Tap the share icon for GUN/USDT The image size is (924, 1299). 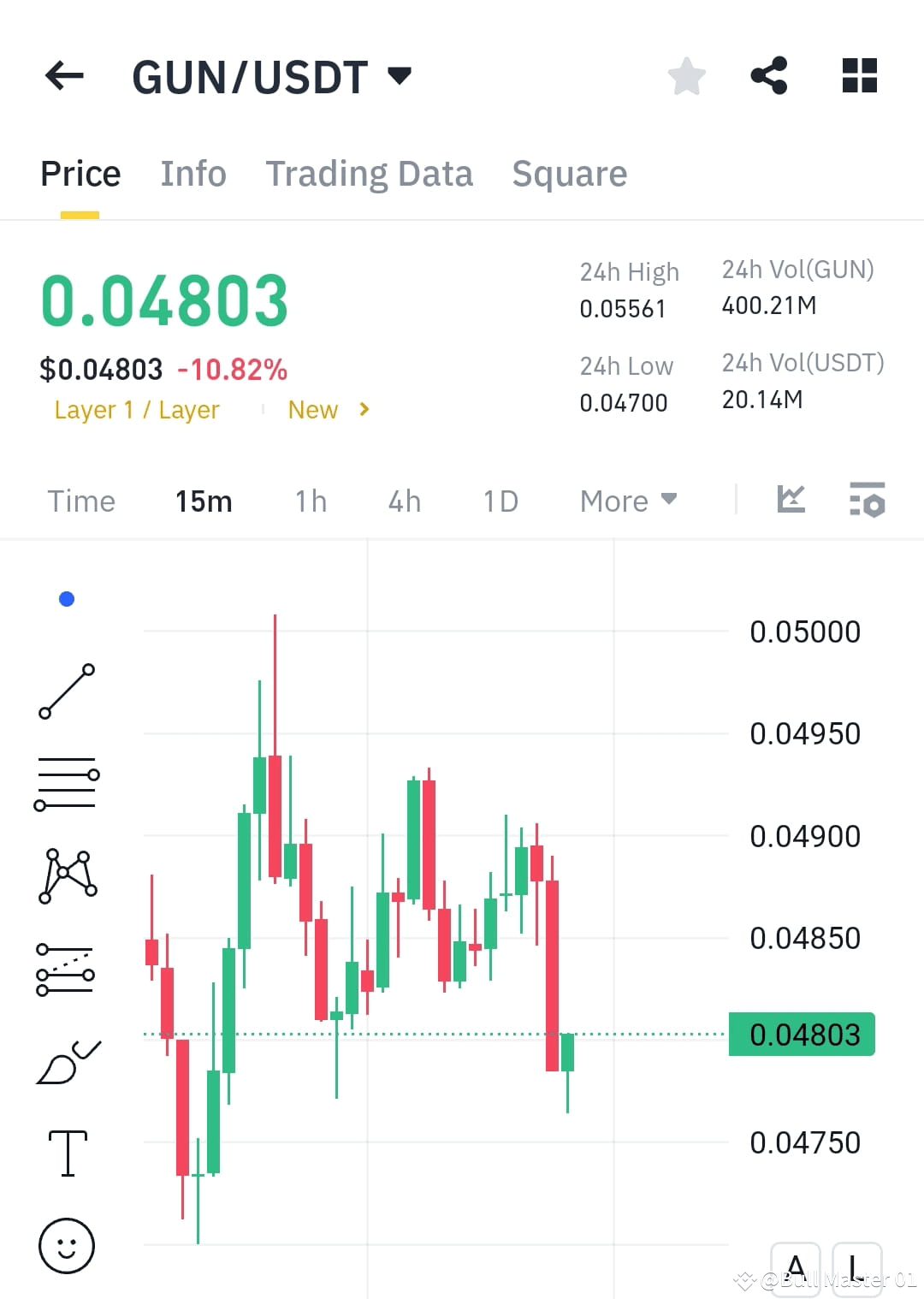point(768,75)
